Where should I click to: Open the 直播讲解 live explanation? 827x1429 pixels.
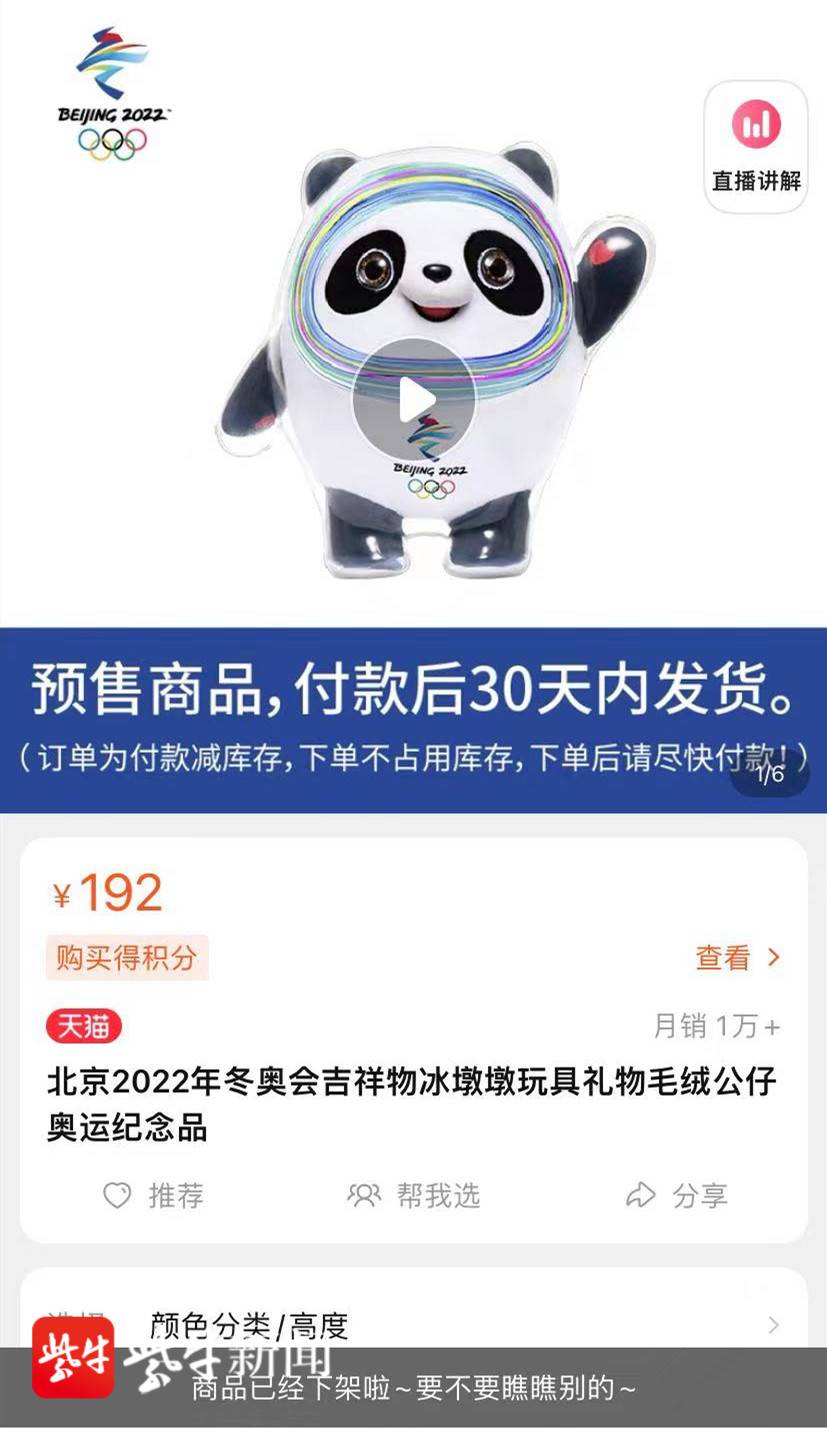pos(756,147)
